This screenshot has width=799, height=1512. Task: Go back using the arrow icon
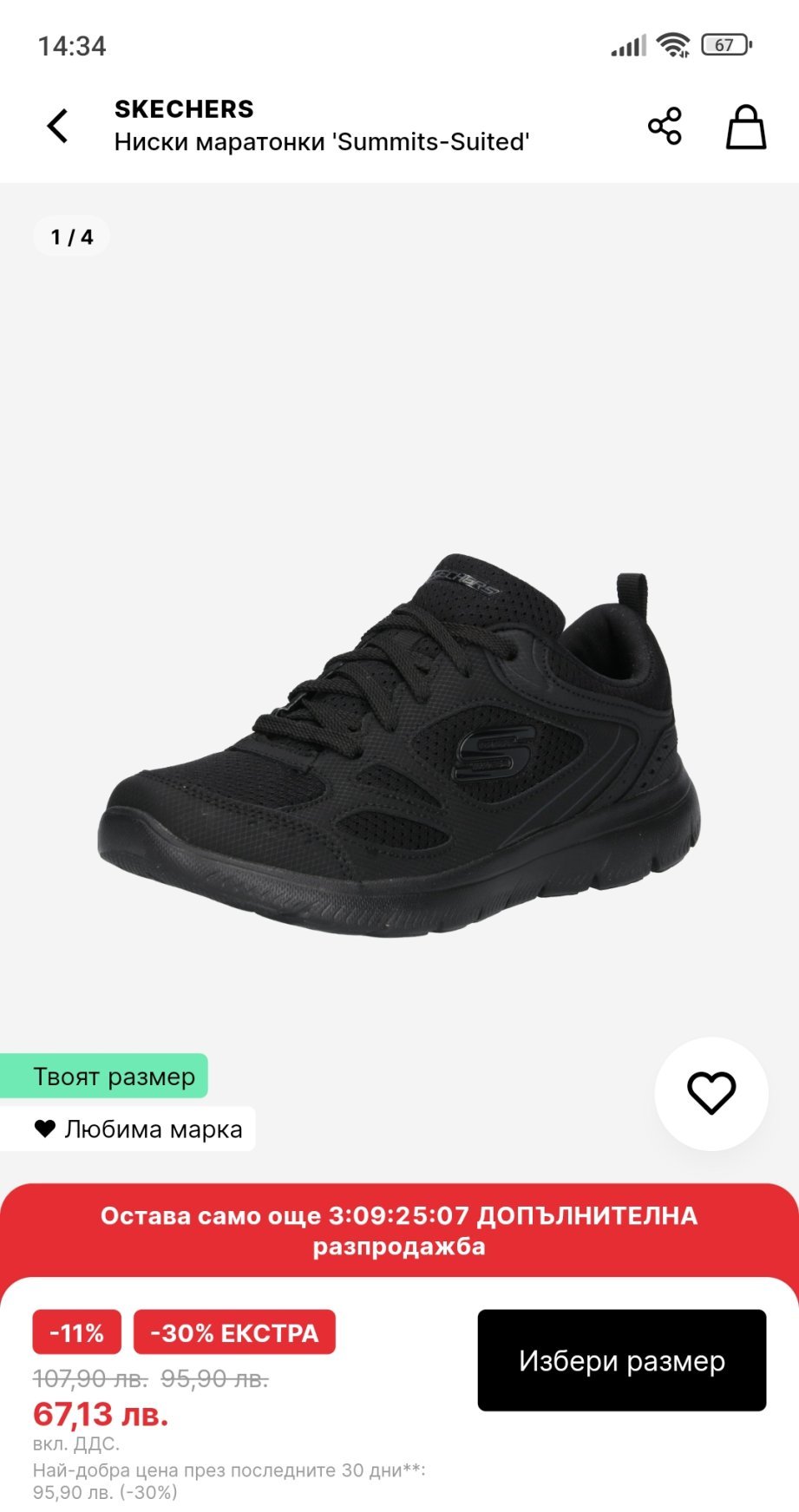click(57, 127)
